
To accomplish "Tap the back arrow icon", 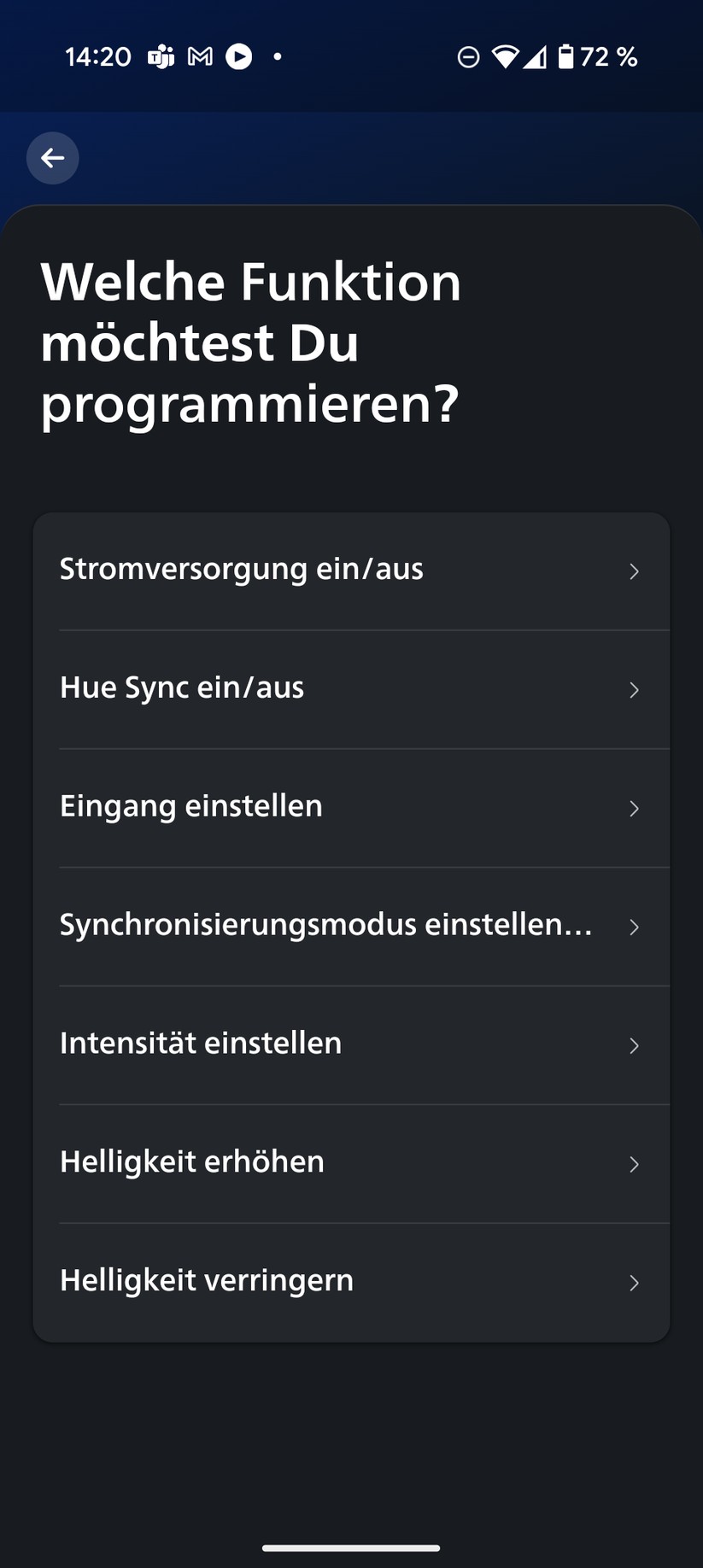I will tap(52, 158).
